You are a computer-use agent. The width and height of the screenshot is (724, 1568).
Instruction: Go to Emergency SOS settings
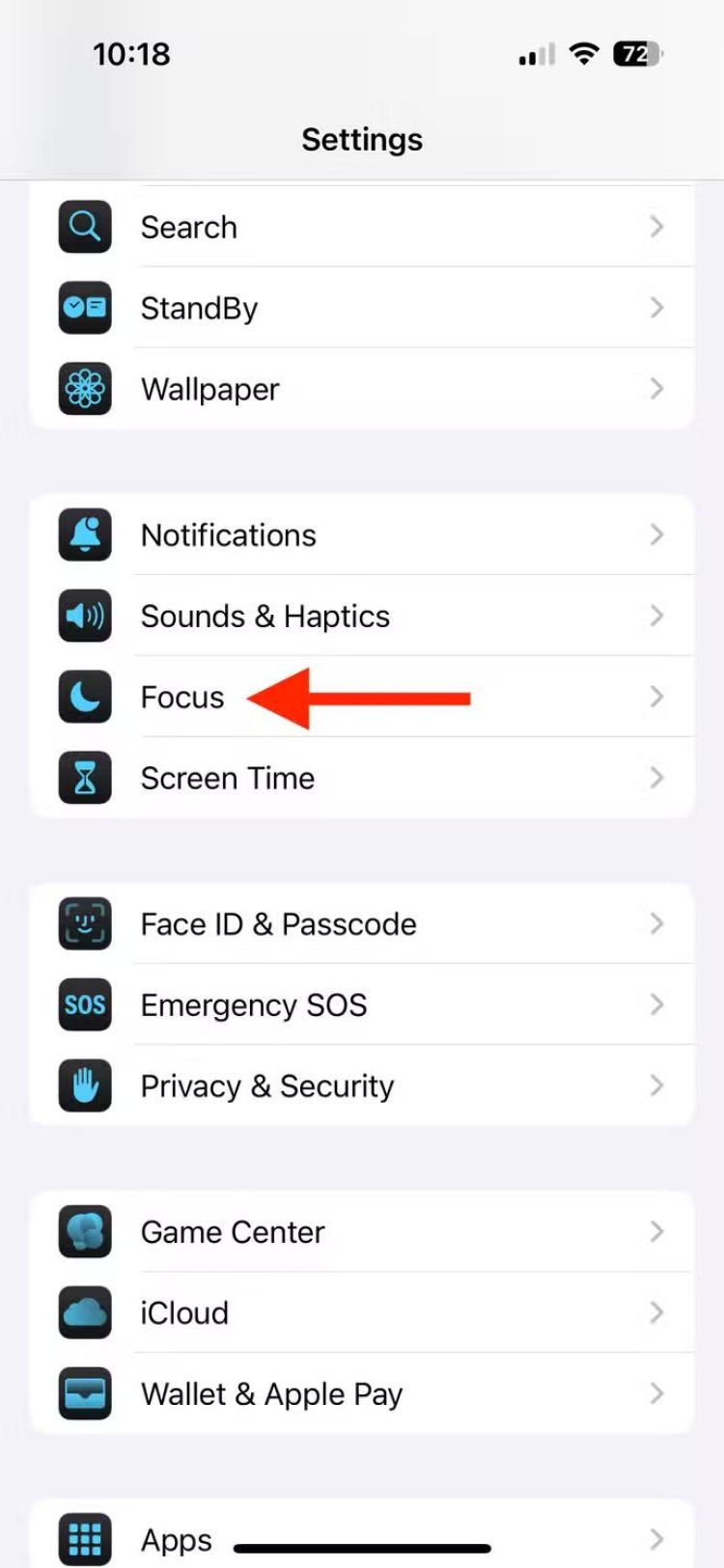click(x=362, y=1005)
